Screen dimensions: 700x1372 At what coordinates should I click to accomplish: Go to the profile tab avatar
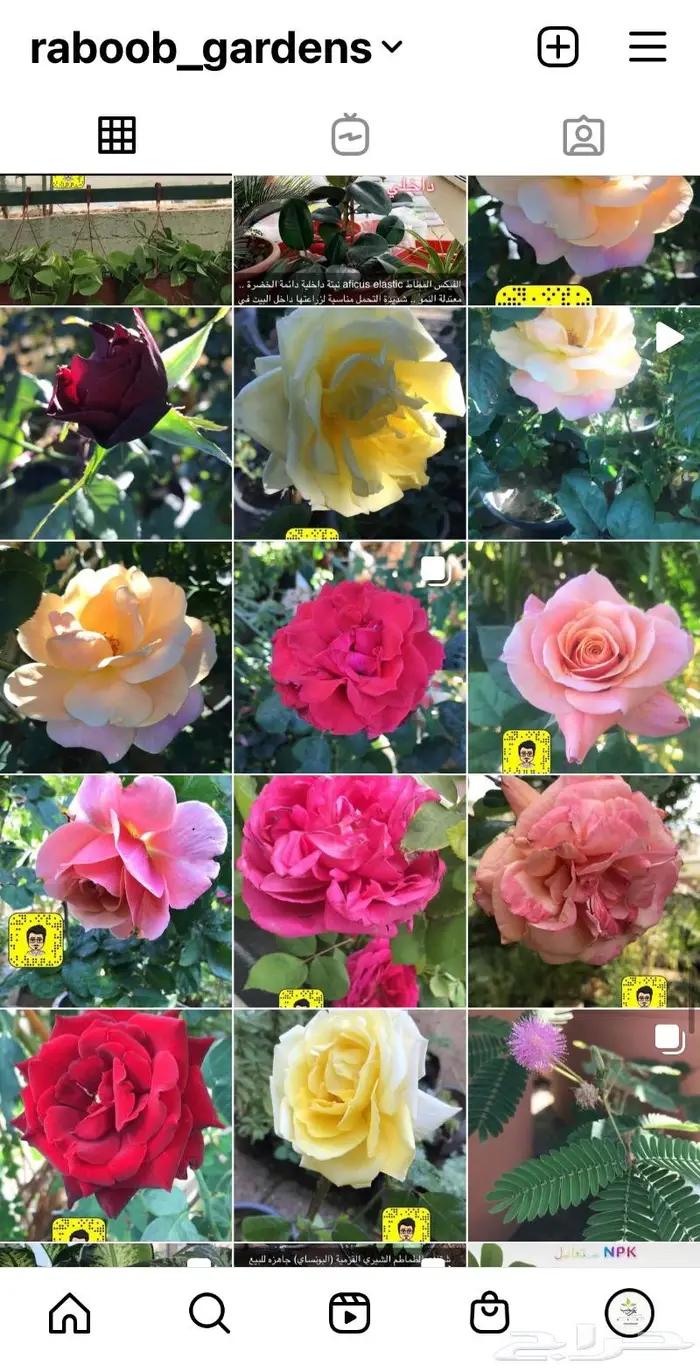click(630, 1313)
